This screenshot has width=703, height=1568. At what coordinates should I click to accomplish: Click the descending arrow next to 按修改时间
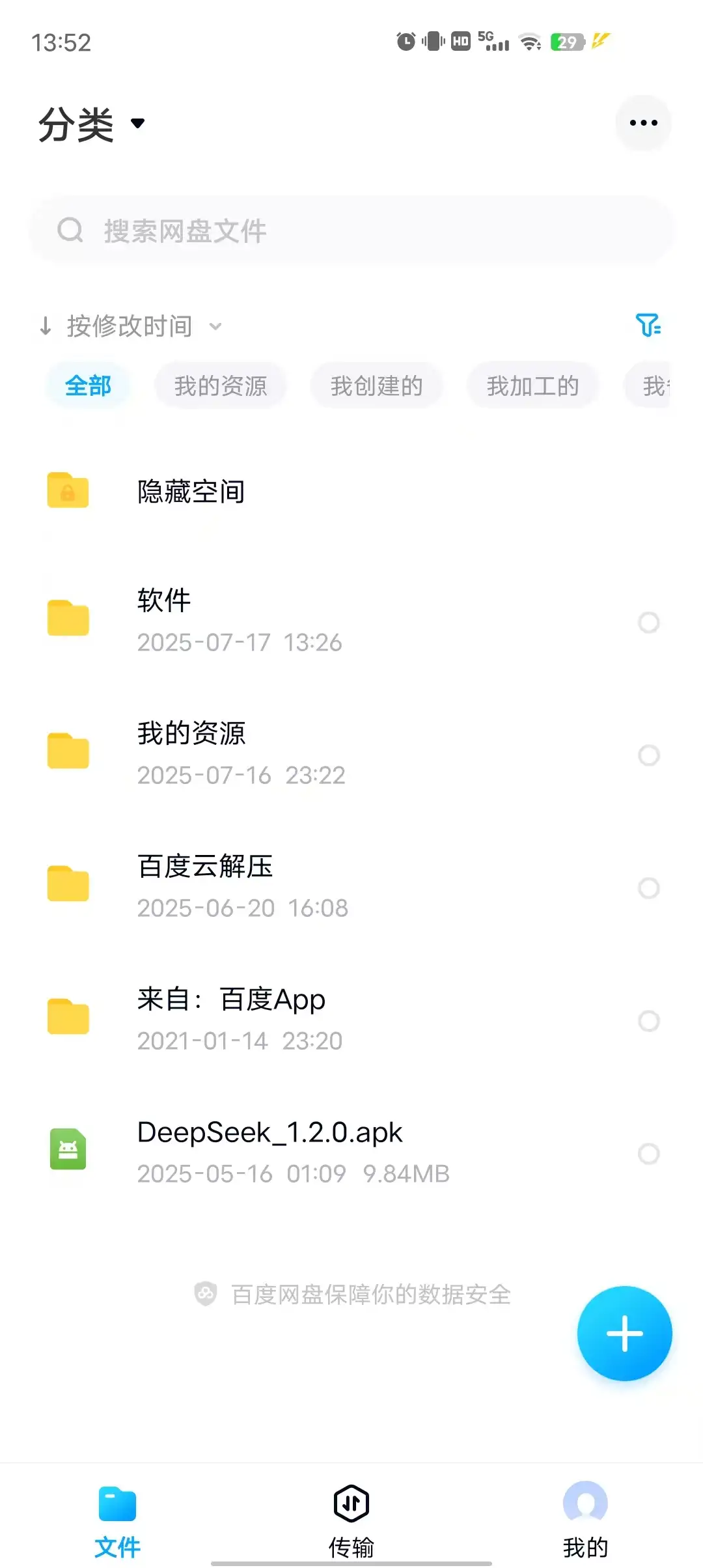pos(46,326)
